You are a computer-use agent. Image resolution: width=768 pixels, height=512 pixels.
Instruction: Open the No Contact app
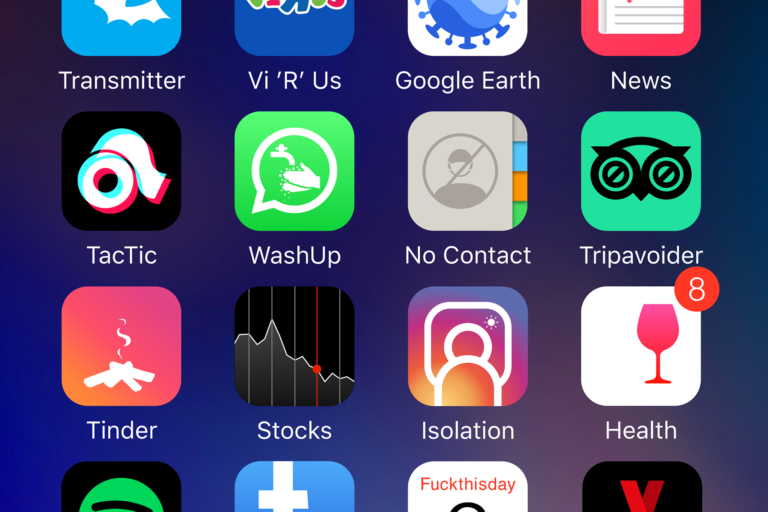pos(467,171)
